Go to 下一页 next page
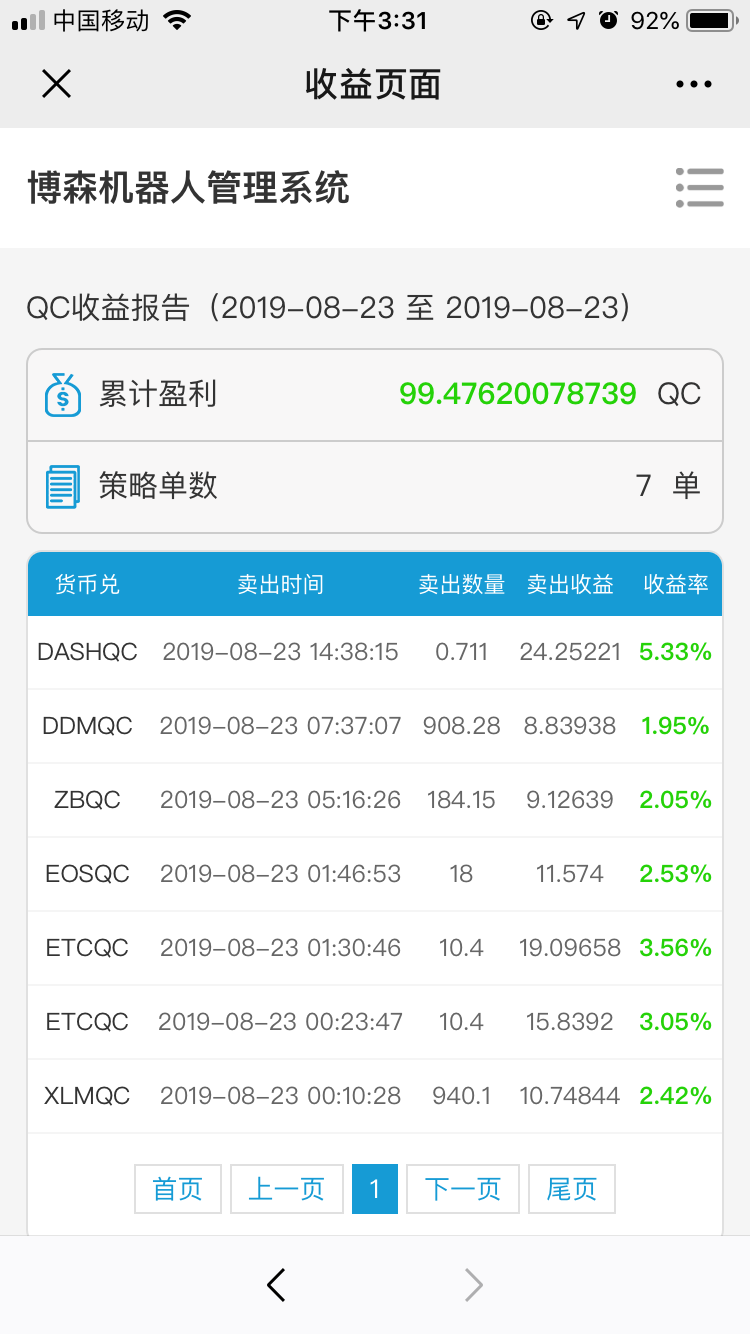This screenshot has width=750, height=1334. (x=463, y=1189)
